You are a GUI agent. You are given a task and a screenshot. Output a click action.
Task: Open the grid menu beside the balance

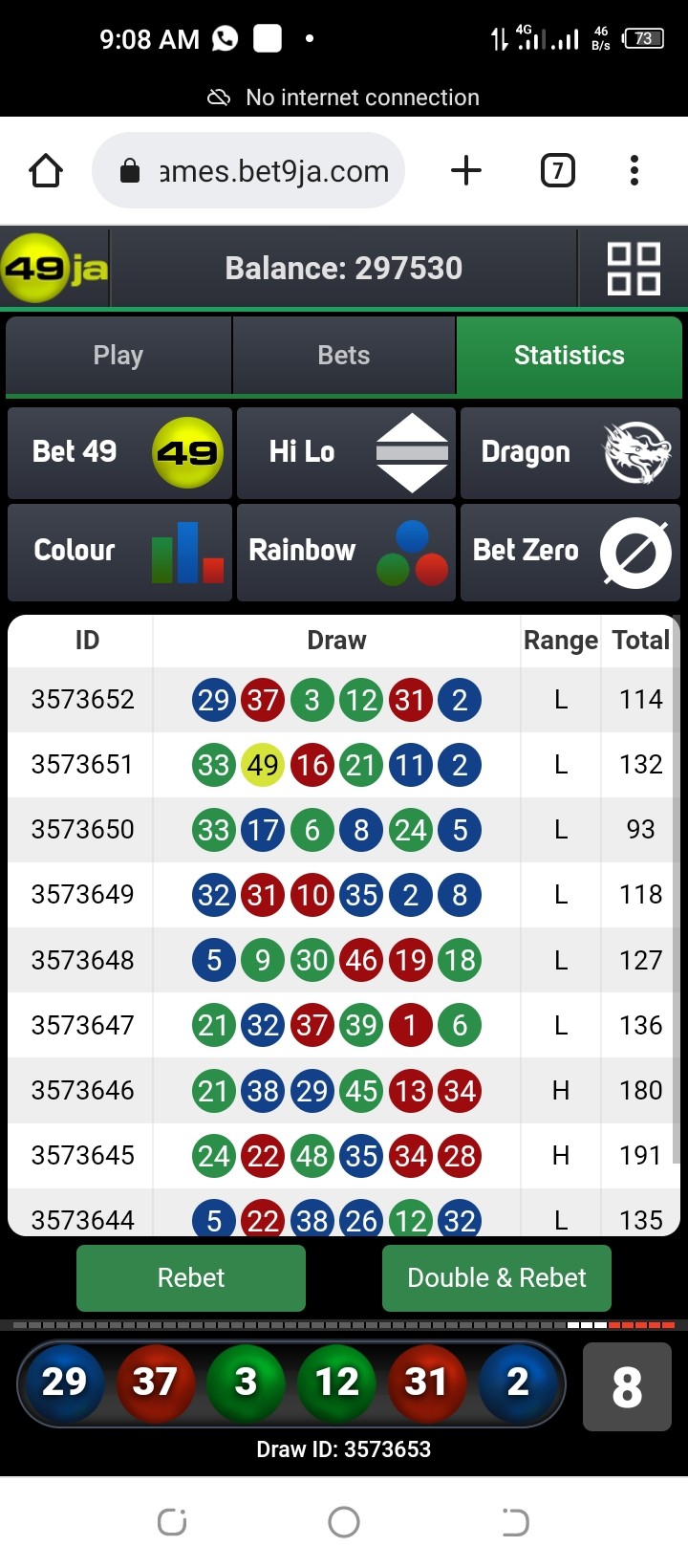tap(633, 268)
